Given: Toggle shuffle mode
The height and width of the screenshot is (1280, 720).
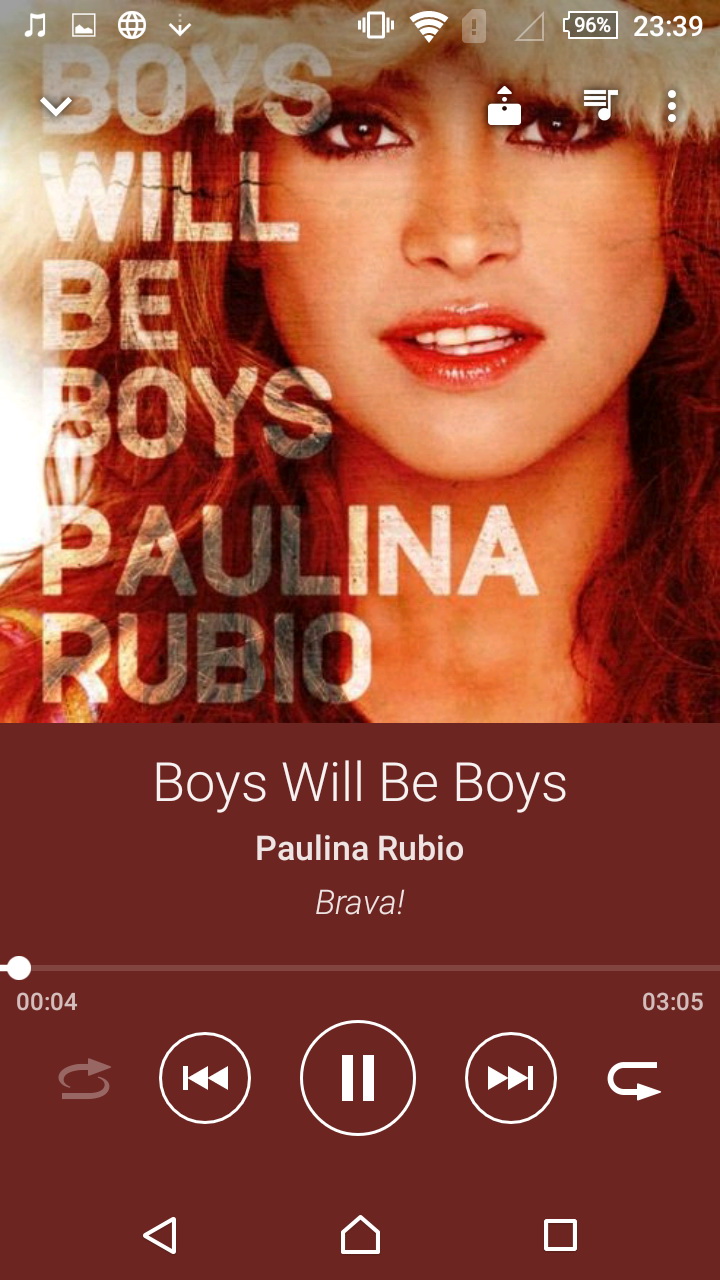Looking at the screenshot, I should (84, 1079).
